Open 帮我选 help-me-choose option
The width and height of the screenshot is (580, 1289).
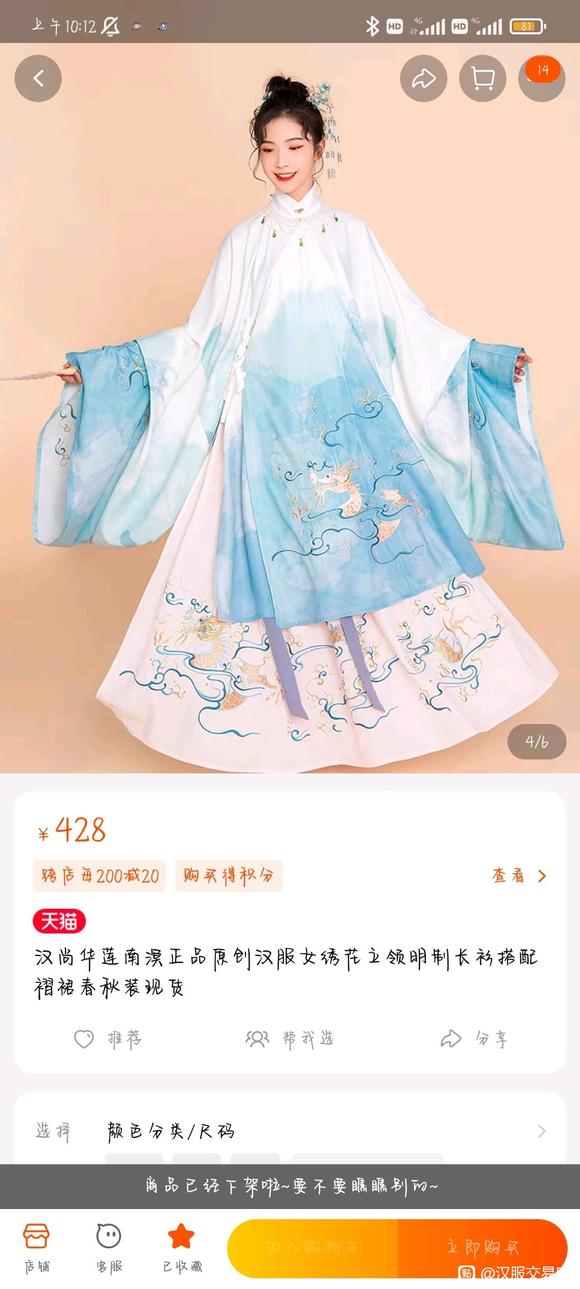coord(290,1039)
